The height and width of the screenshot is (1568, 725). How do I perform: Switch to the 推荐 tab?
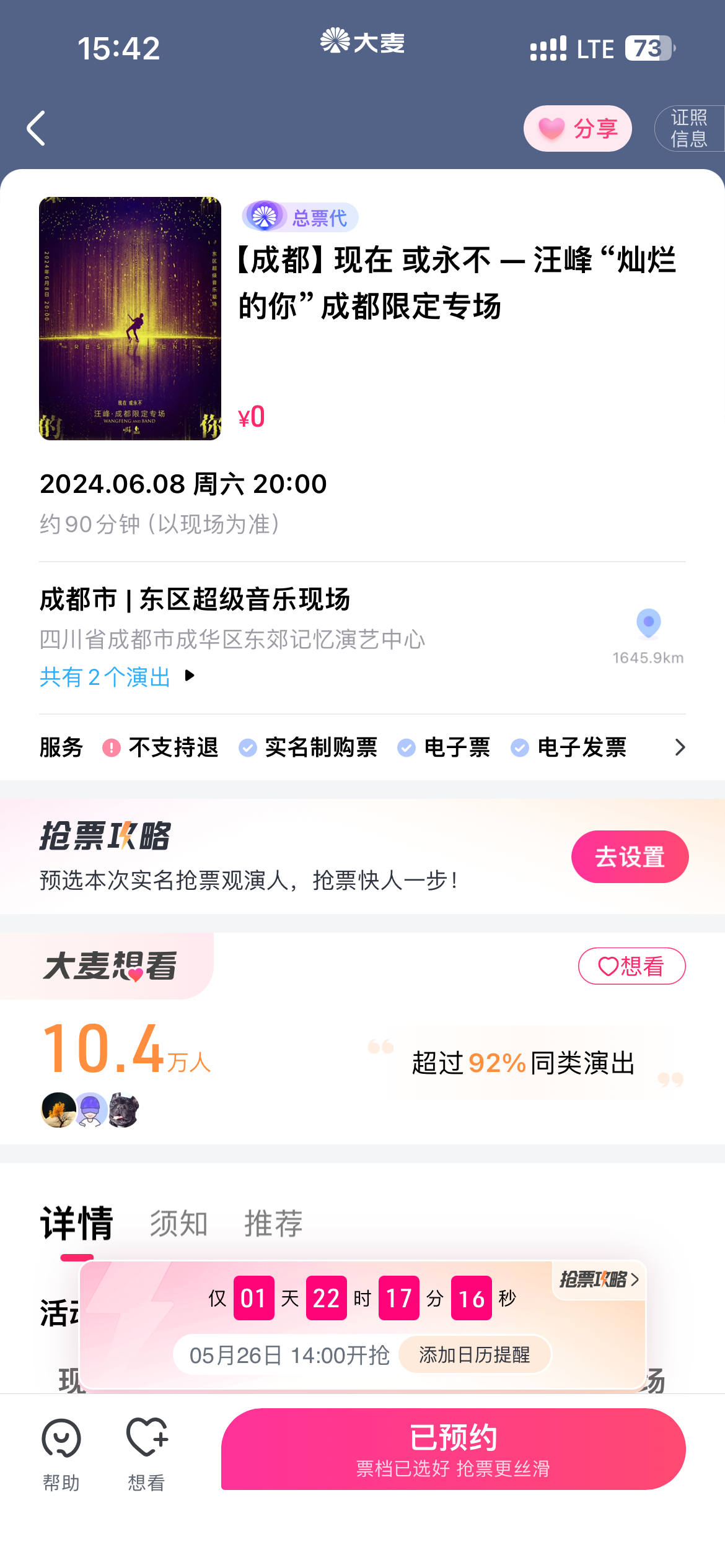point(273,1224)
